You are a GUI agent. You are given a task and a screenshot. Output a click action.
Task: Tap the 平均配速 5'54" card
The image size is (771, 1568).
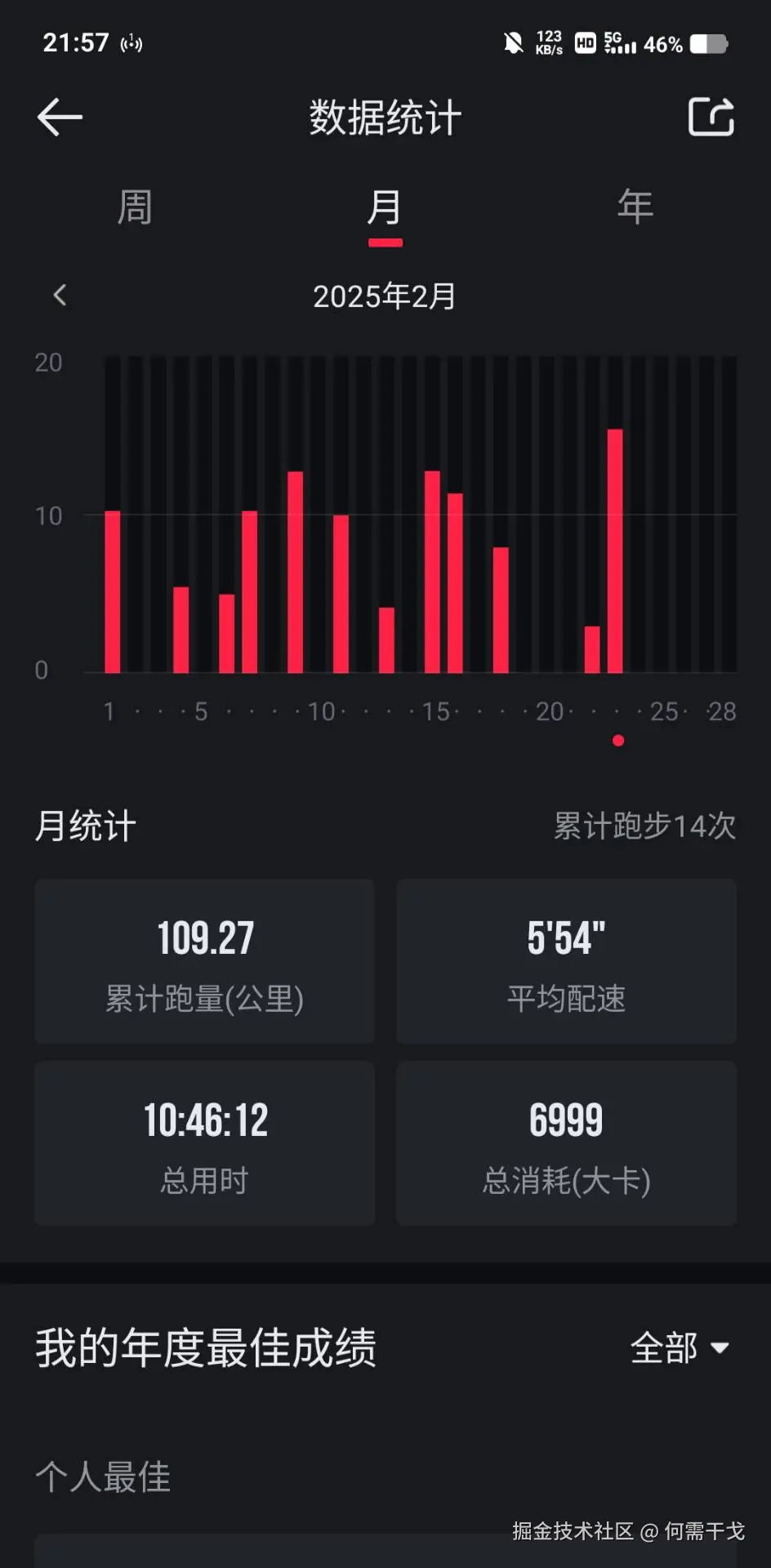566,962
